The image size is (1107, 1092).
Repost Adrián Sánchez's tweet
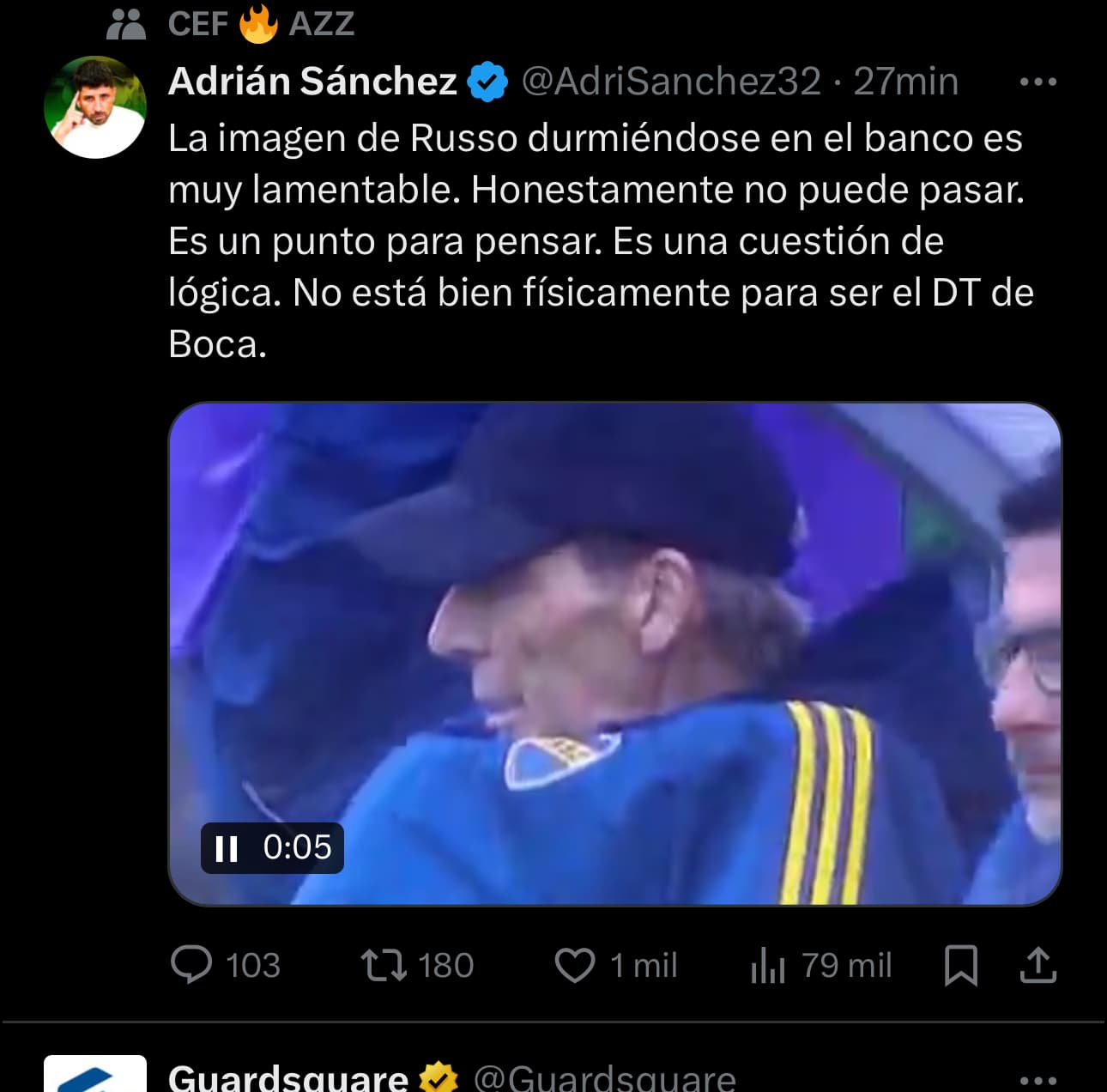(x=384, y=964)
